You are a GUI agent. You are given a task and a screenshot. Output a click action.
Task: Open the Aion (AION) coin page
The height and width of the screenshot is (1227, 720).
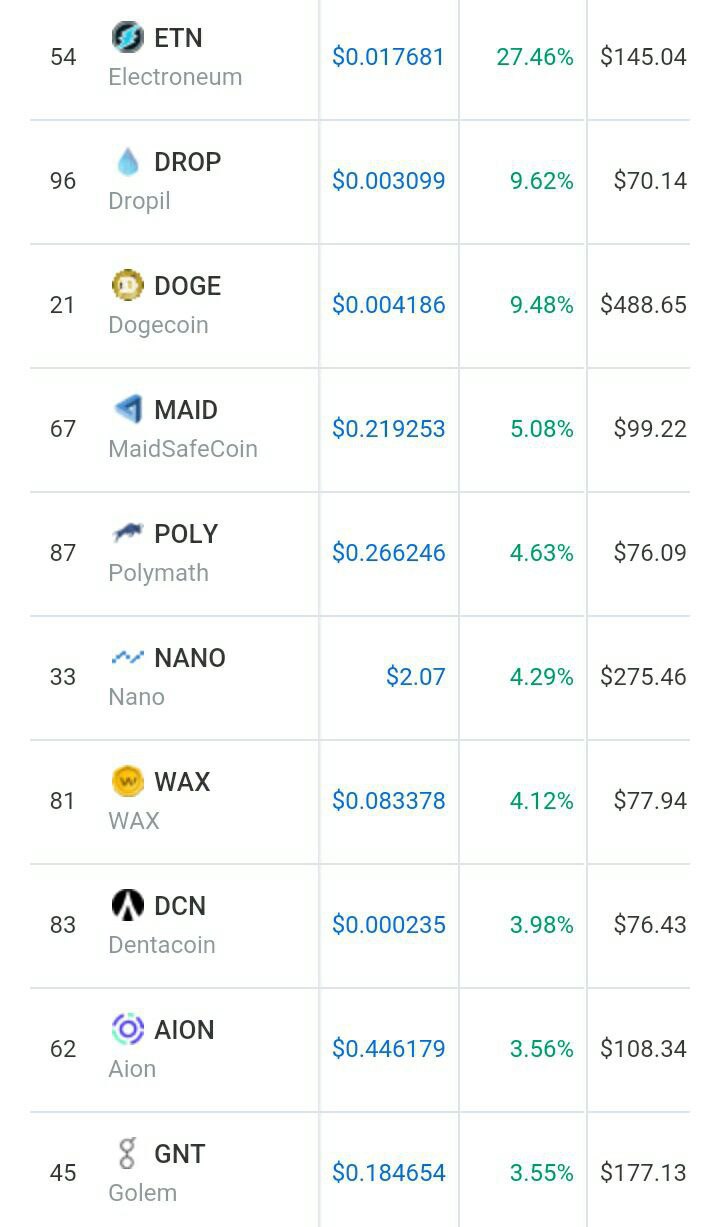coord(161,1049)
